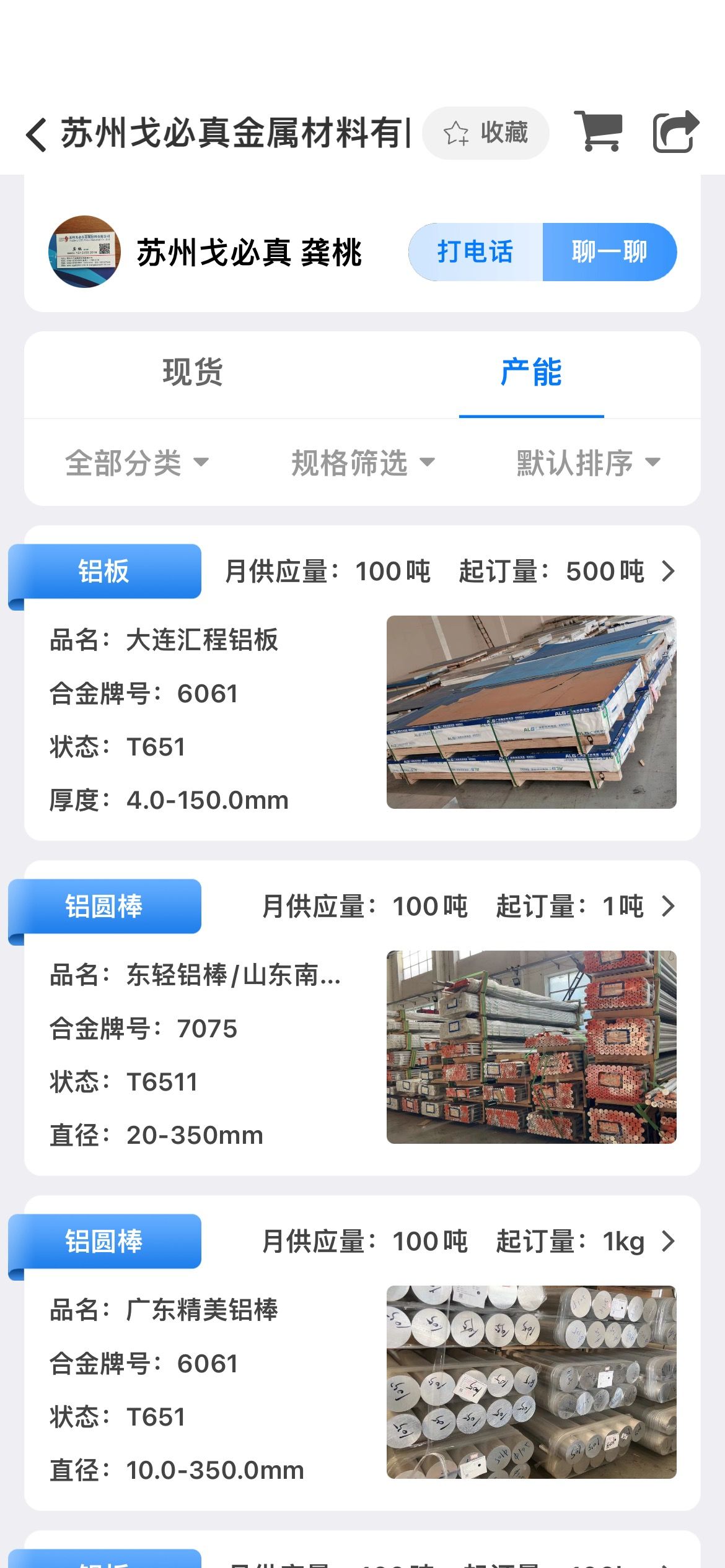Screen dimensions: 725x1568
Task: Open the 规格筛选 filter
Action: tap(362, 463)
